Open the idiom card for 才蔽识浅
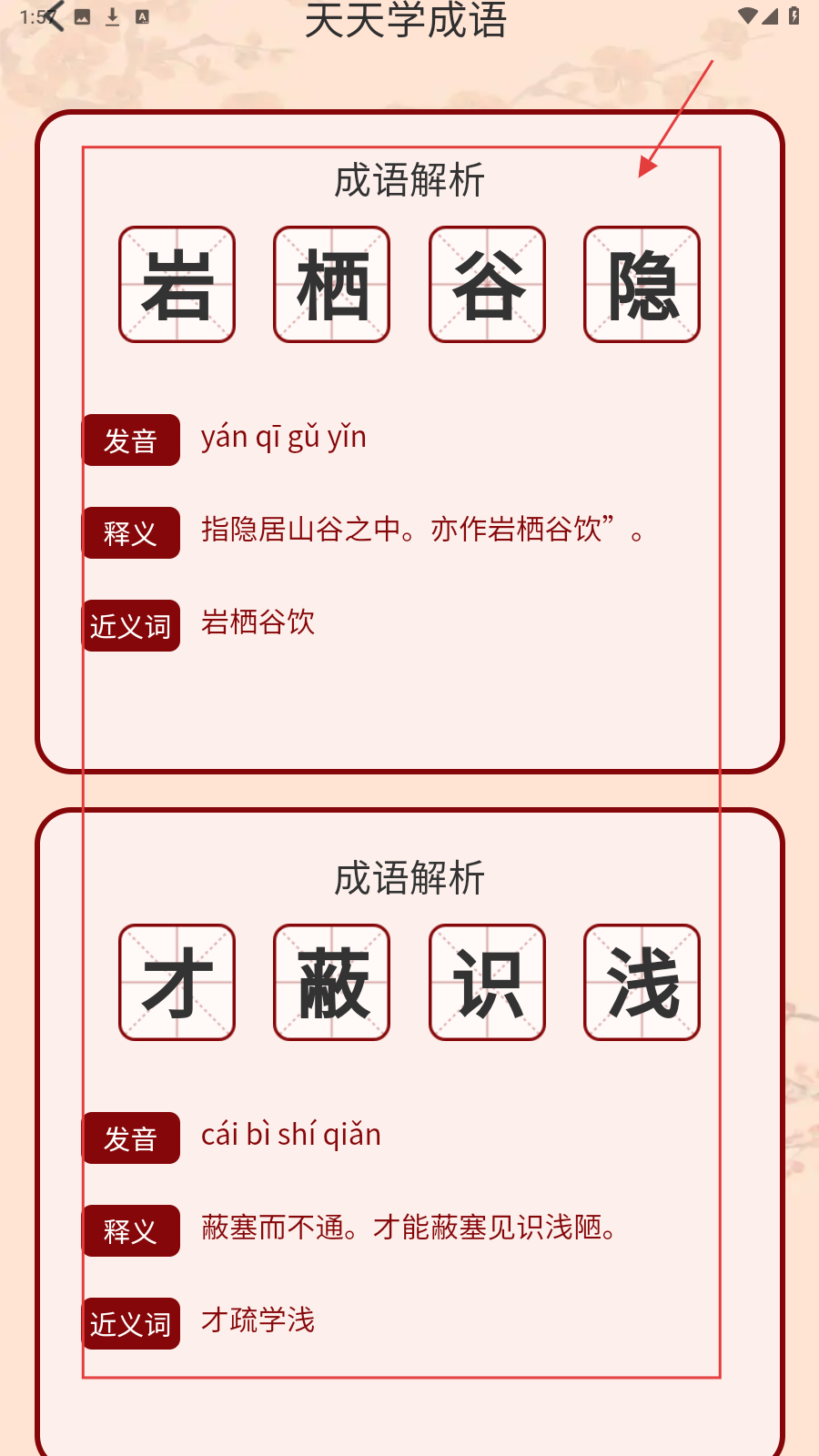The width and height of the screenshot is (819, 1456). point(409,1133)
